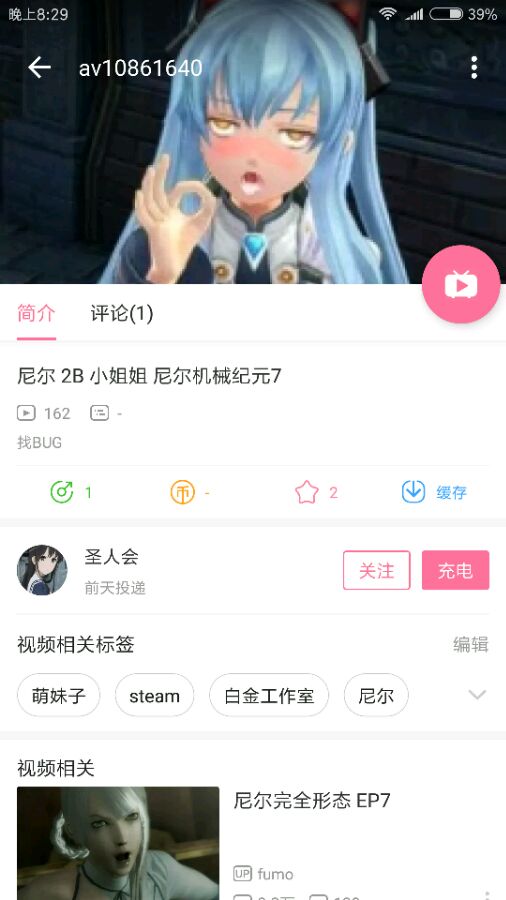This screenshot has height=900, width=506.
Task: Expand the tag list chevron
Action: pos(477,695)
